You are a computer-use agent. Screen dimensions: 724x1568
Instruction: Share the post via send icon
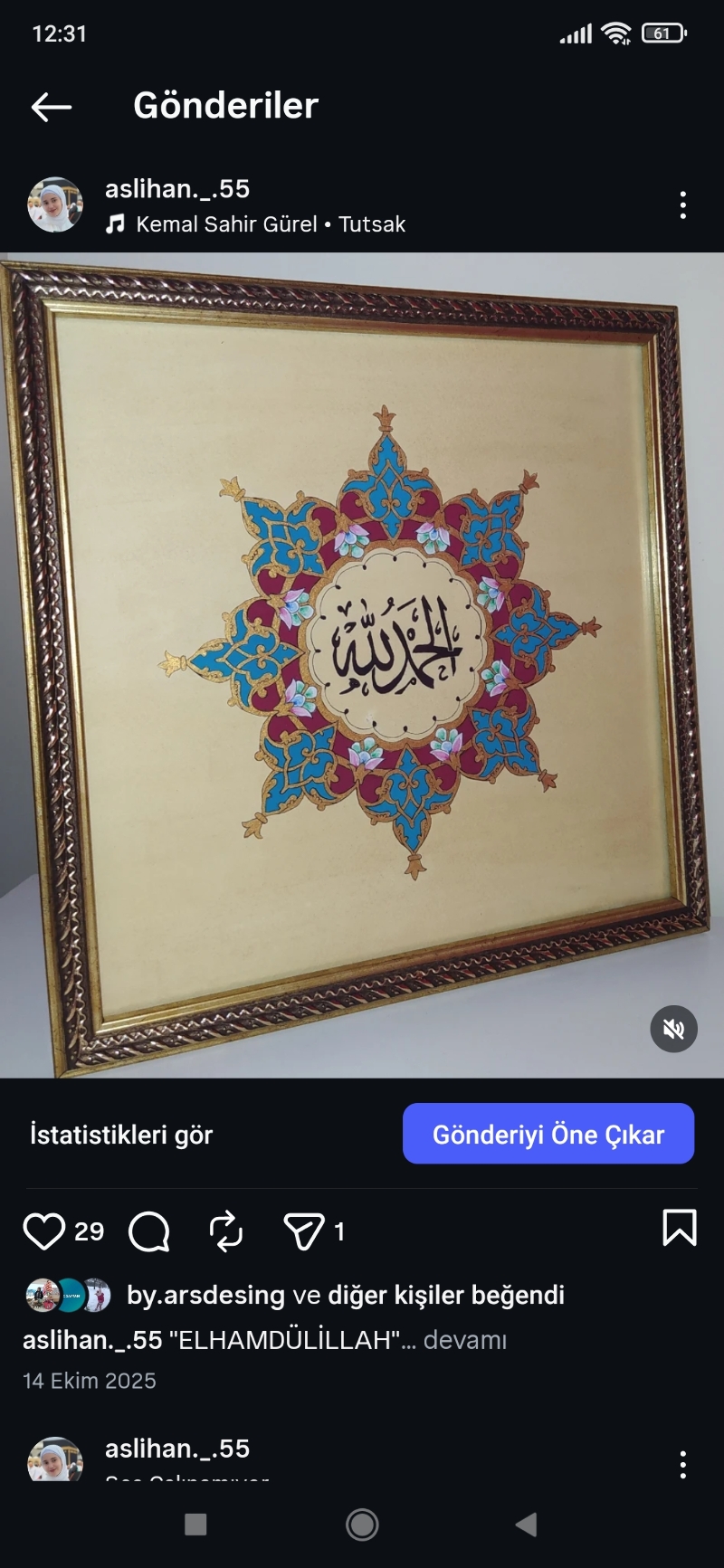pos(303,1231)
